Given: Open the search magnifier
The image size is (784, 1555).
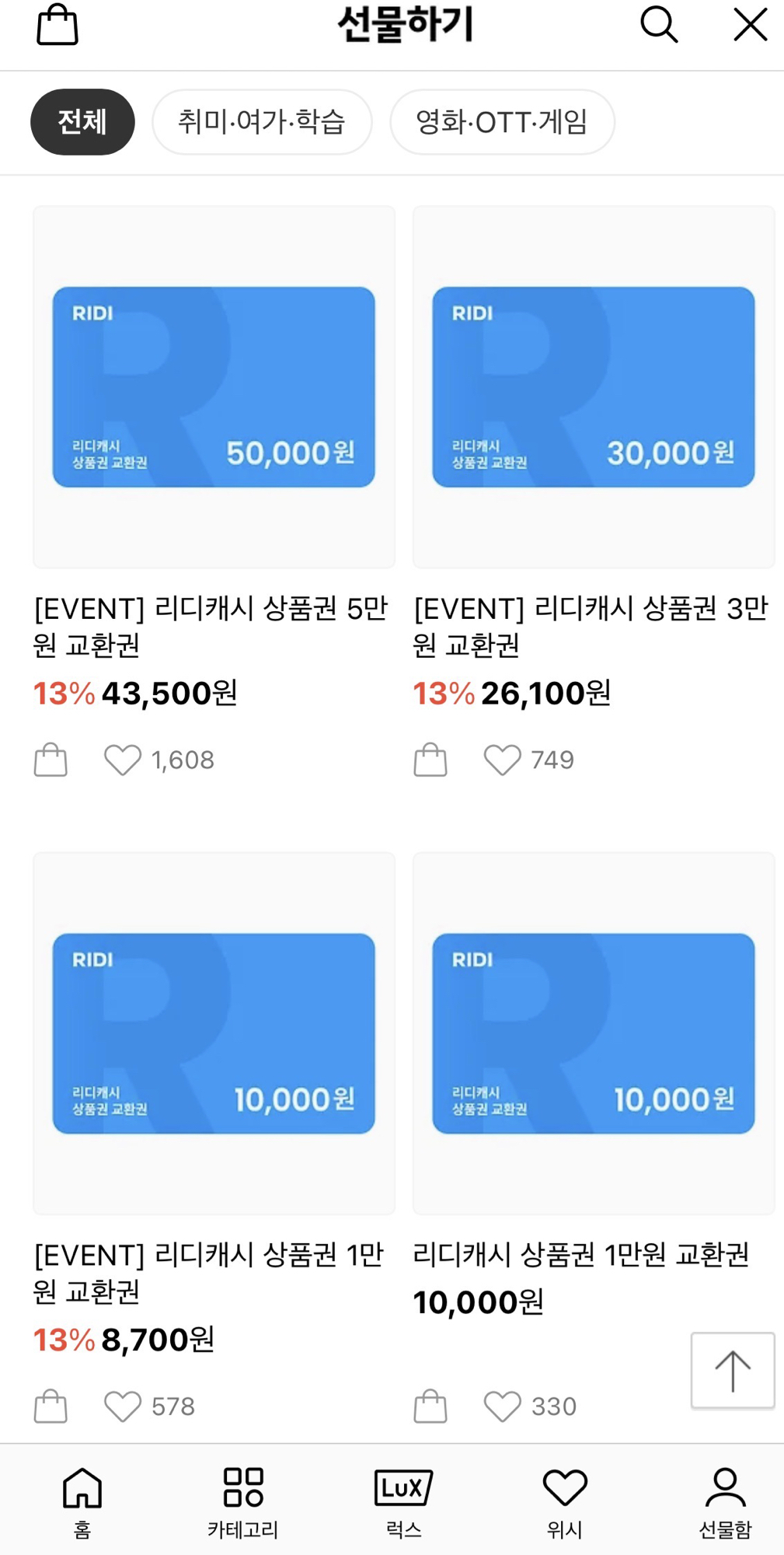Looking at the screenshot, I should [x=659, y=25].
